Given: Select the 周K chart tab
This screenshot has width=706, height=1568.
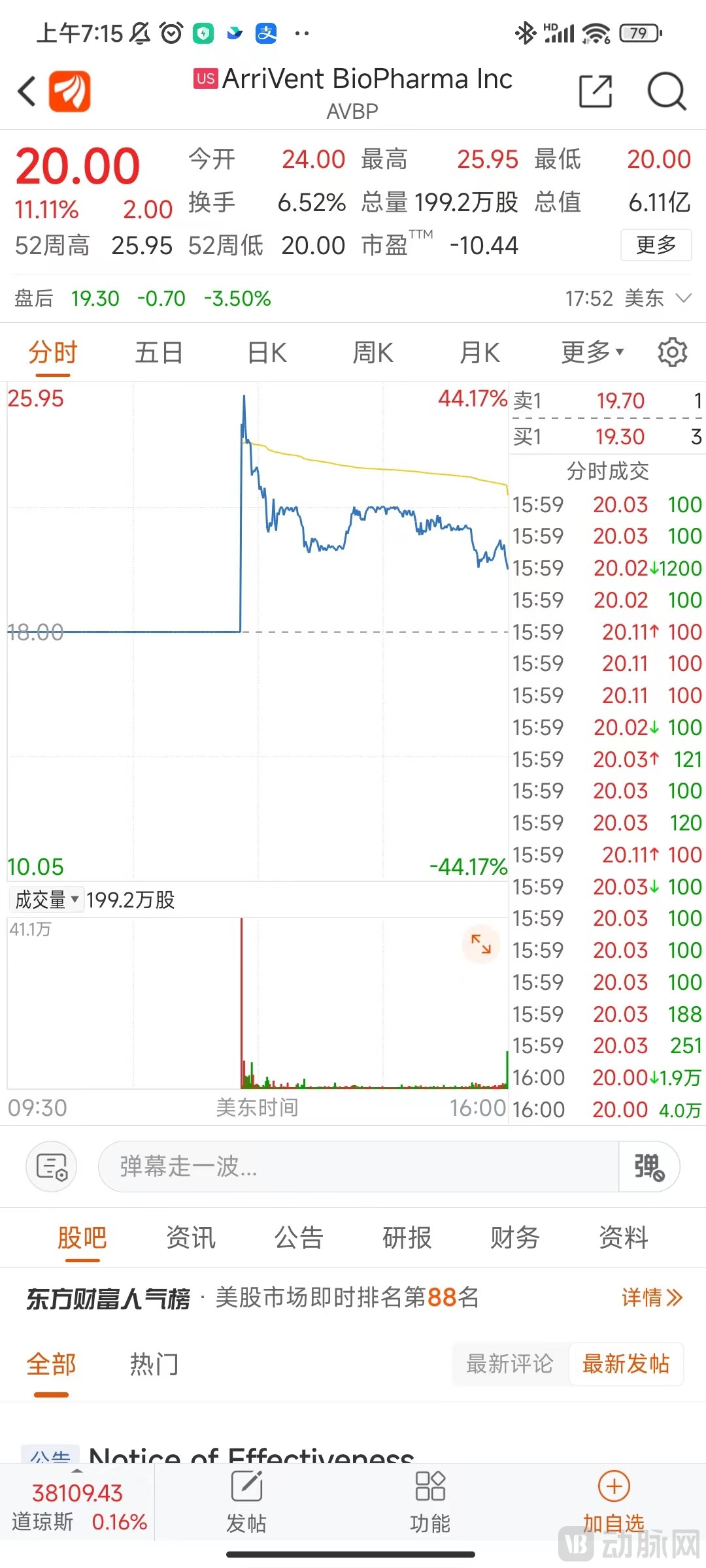Looking at the screenshot, I should click(373, 353).
